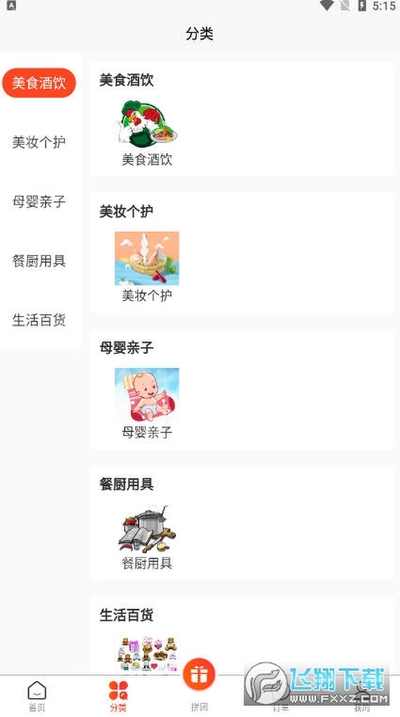Switch to 美妆个护 sidebar category
The height and width of the screenshot is (717, 400).
[x=39, y=142]
